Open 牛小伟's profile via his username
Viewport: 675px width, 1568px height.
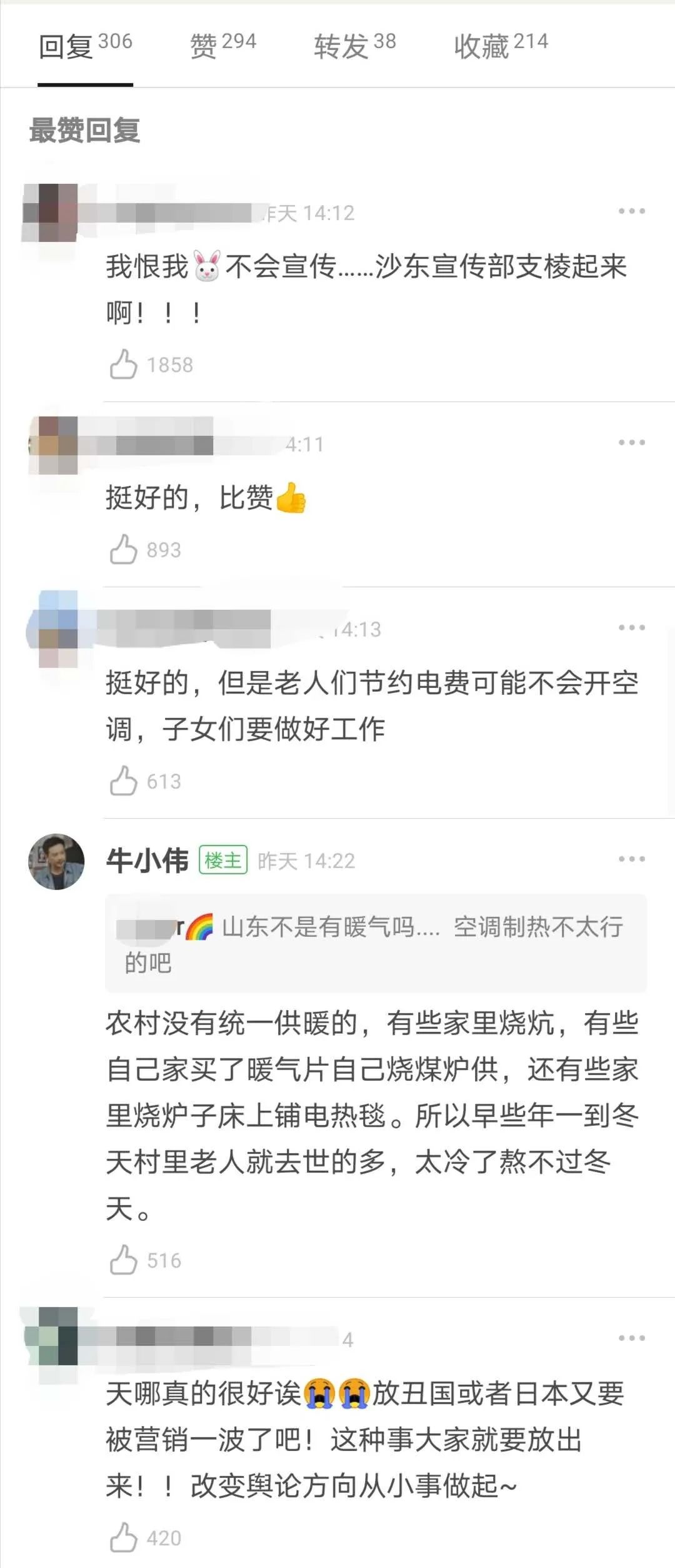coord(146,860)
